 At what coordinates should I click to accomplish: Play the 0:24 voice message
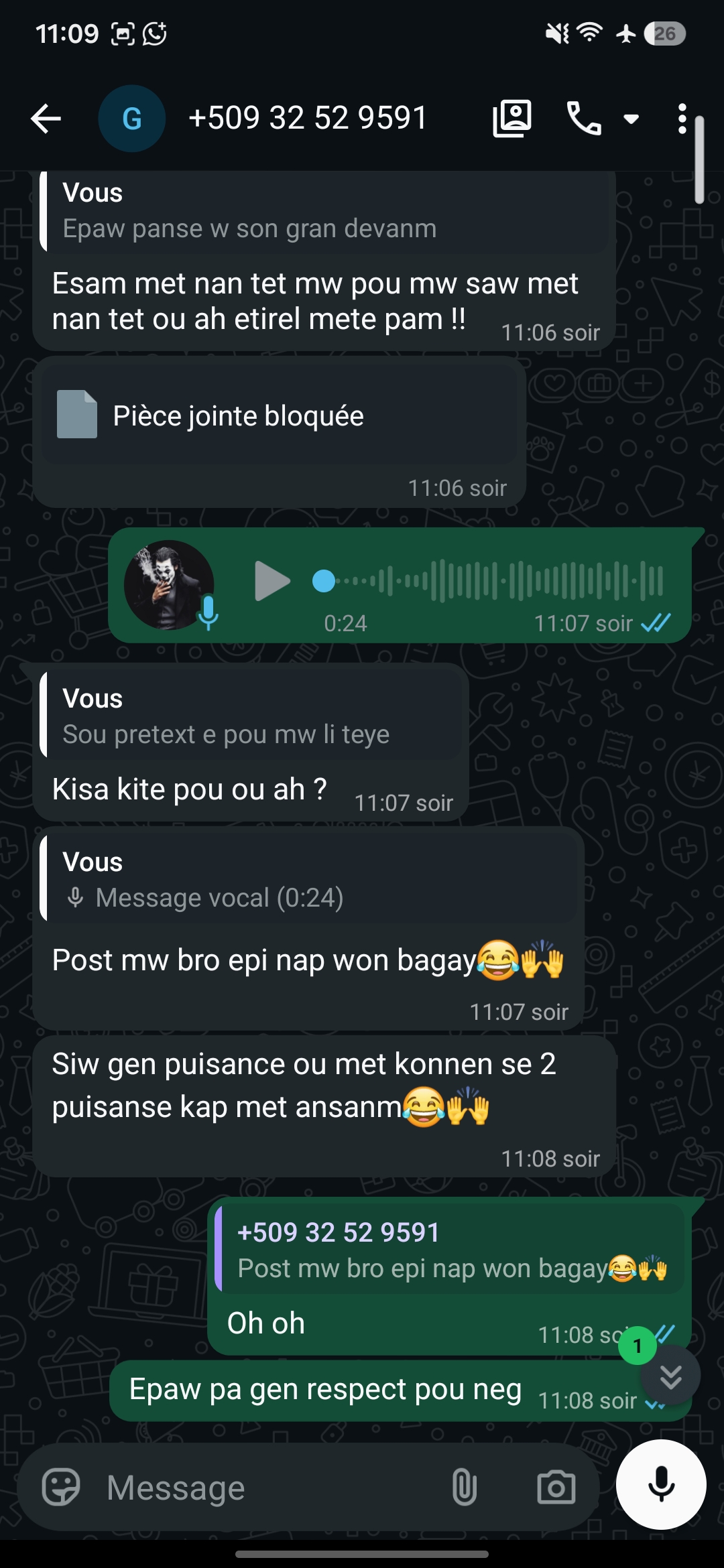pos(272,581)
